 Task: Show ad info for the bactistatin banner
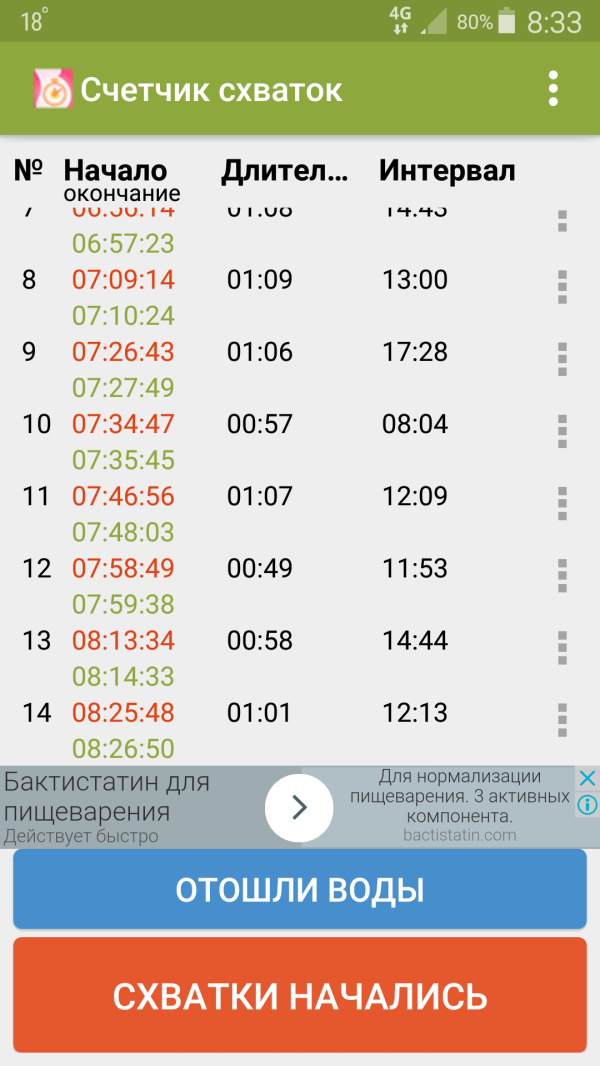tap(588, 803)
